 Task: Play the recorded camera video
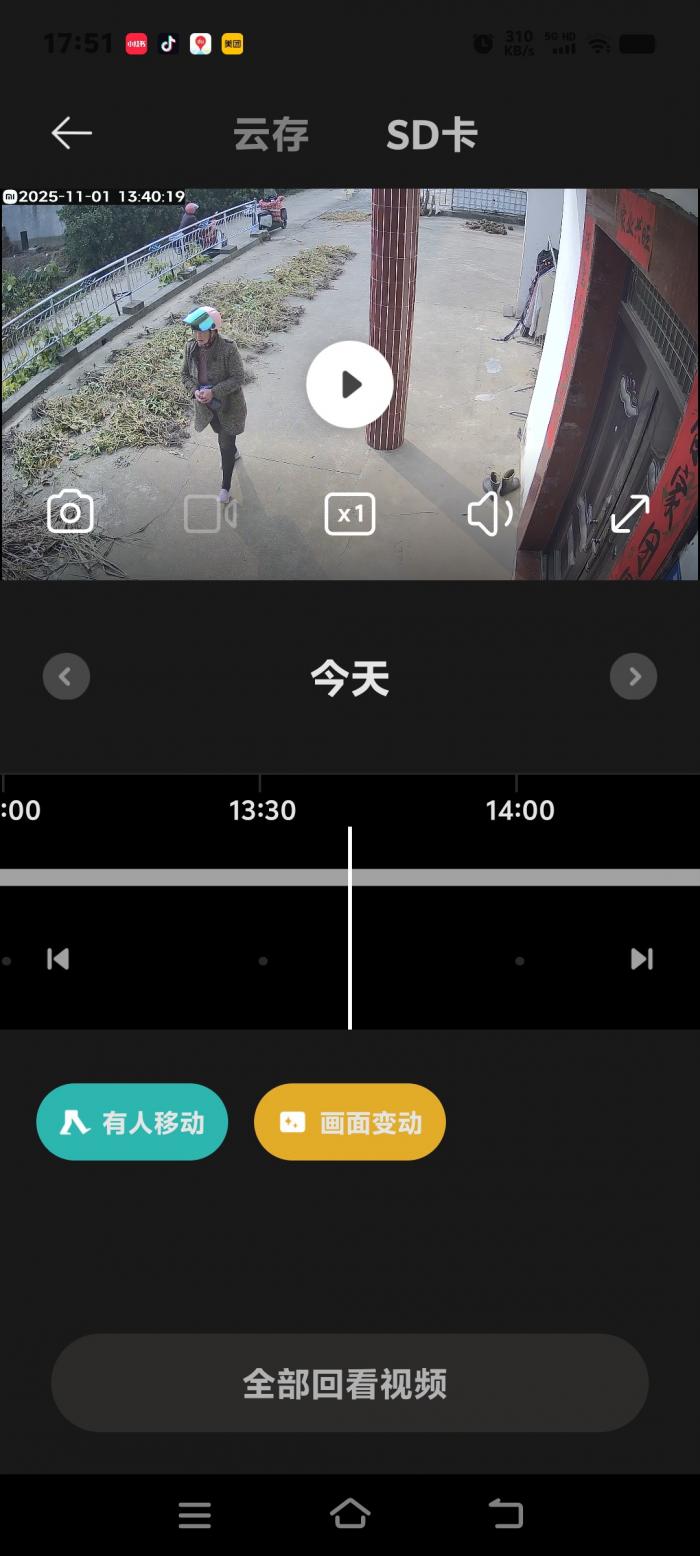click(x=349, y=385)
